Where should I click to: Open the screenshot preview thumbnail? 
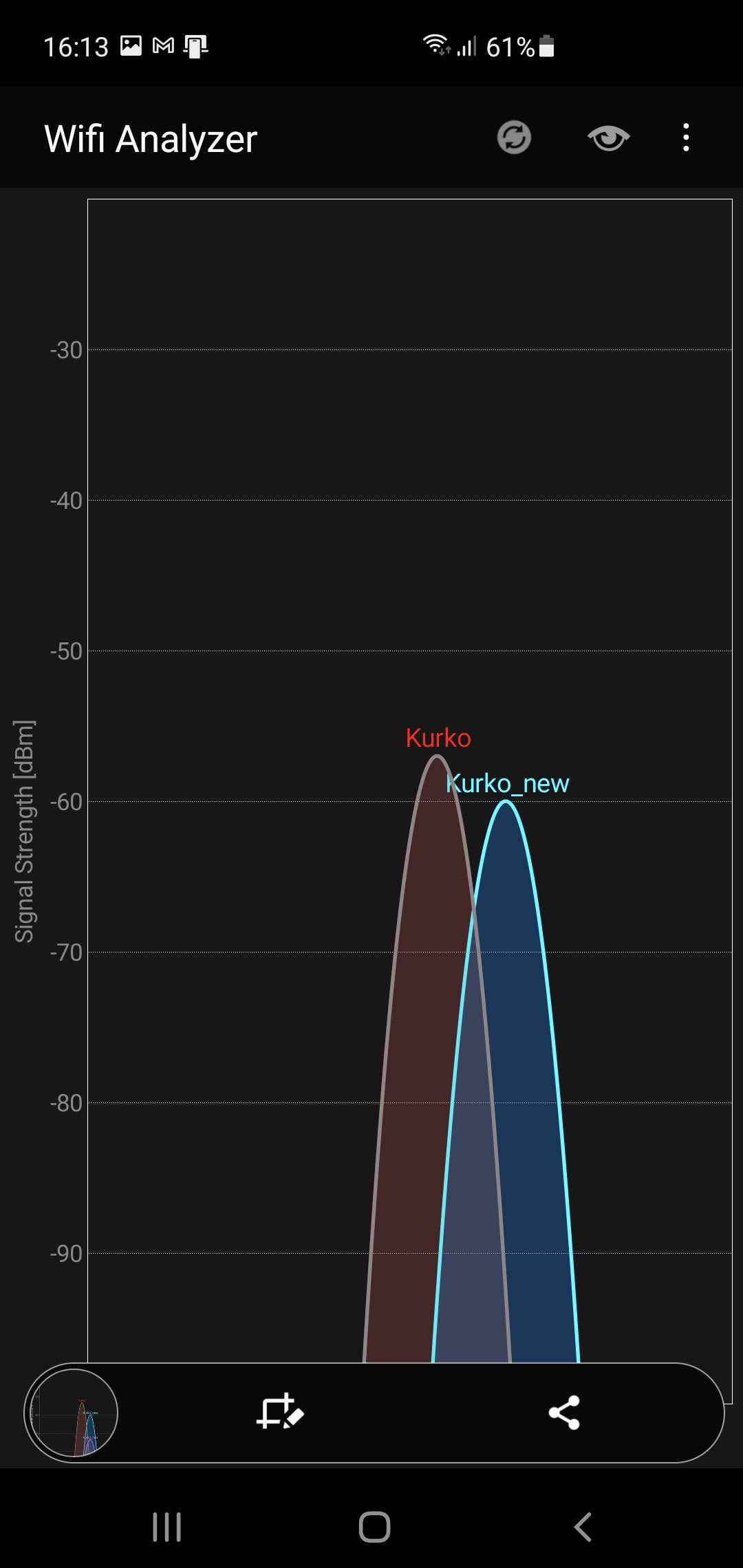(x=72, y=1414)
